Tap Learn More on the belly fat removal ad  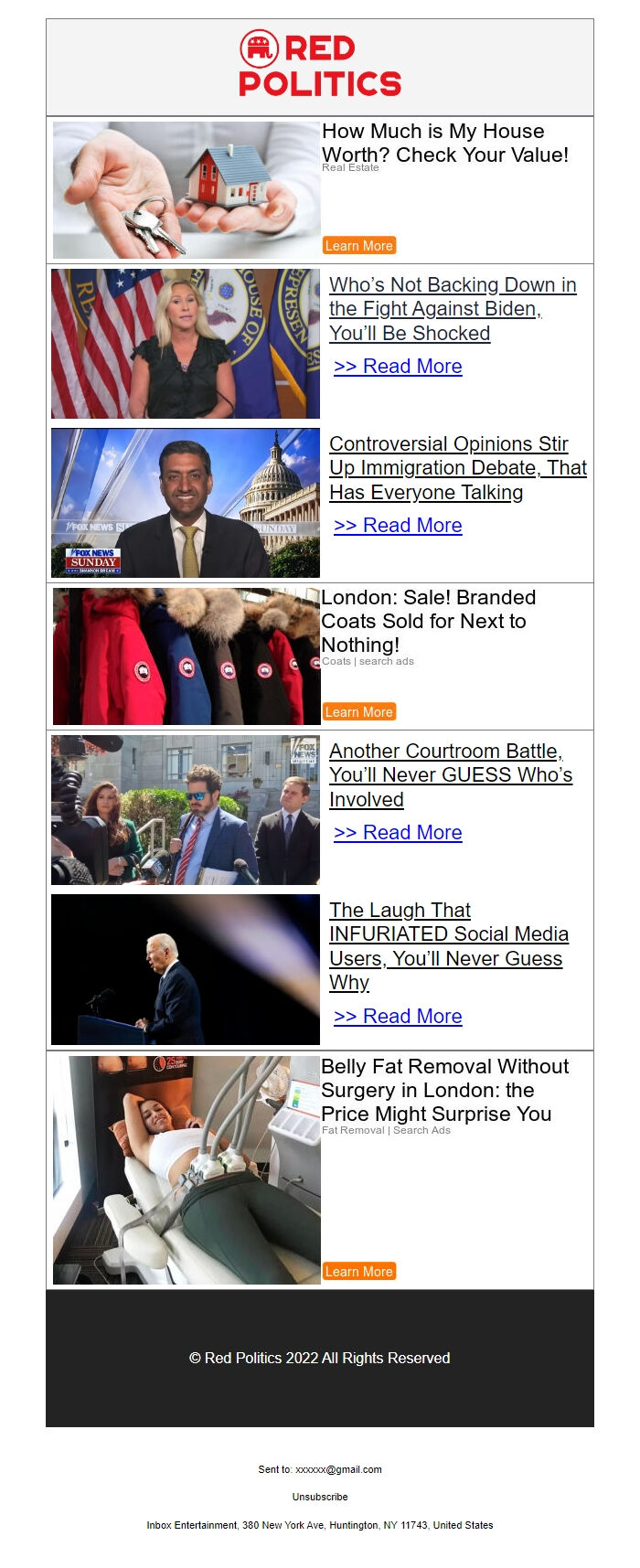[359, 1271]
